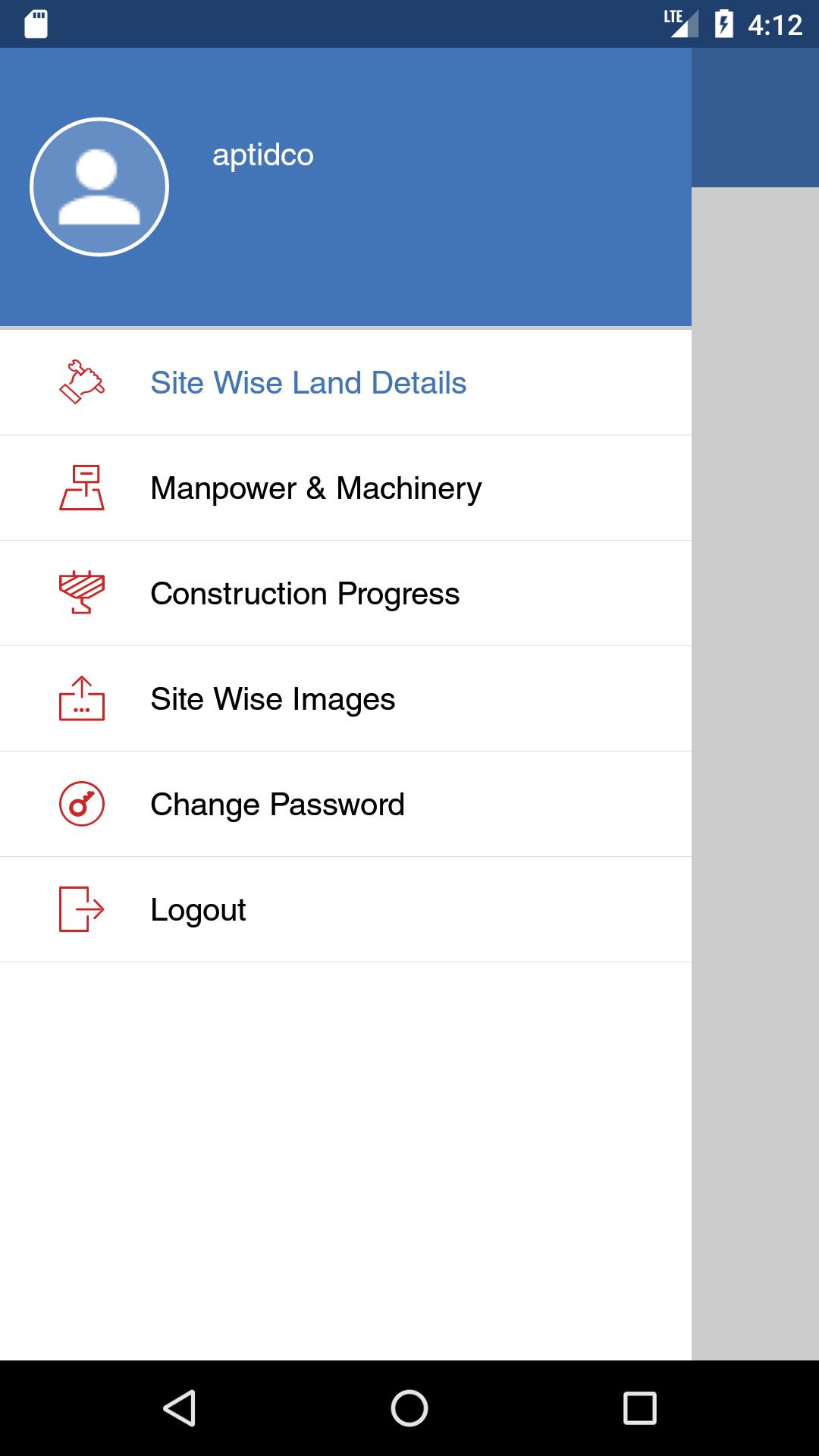Open Site Wise Land Details
This screenshot has height=1456, width=819.
tap(308, 383)
